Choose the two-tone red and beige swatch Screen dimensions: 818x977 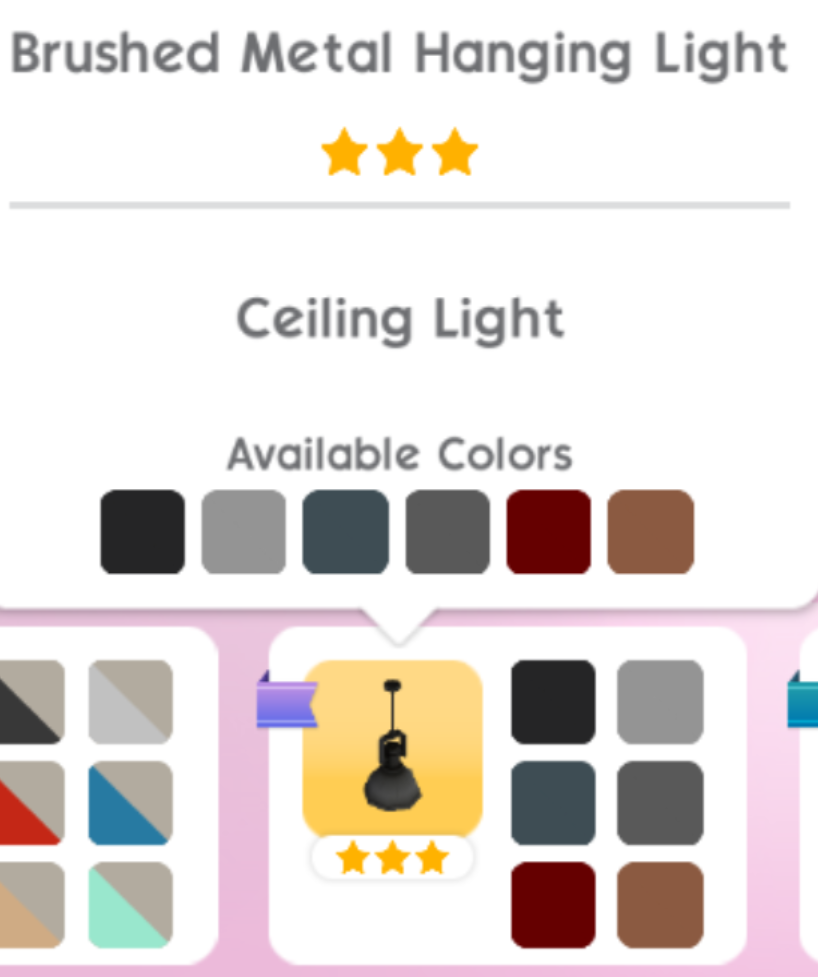(x=30, y=803)
